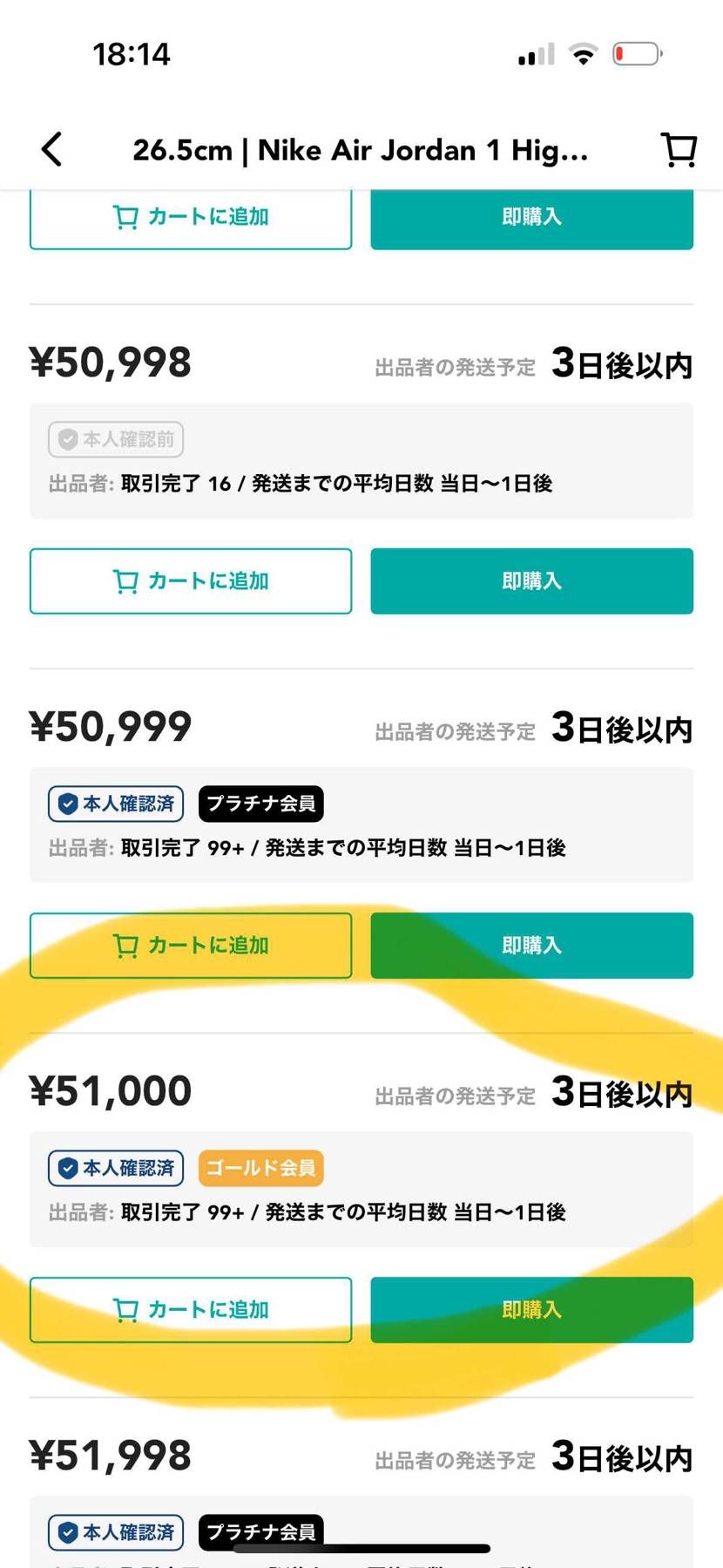
Task: Open the ¥51,998 listing details
Action: pyautogui.click(x=109, y=1452)
